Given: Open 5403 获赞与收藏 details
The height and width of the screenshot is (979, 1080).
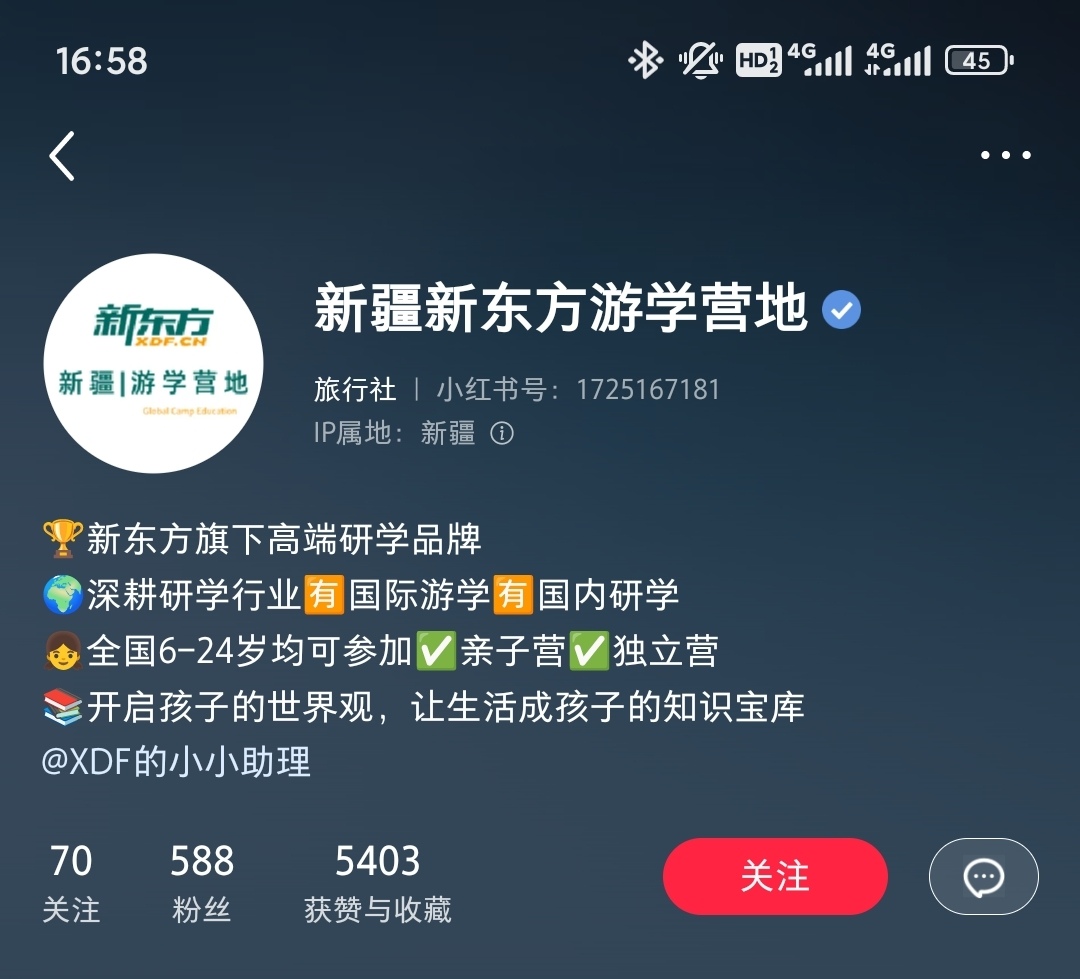Looking at the screenshot, I should coord(377,882).
